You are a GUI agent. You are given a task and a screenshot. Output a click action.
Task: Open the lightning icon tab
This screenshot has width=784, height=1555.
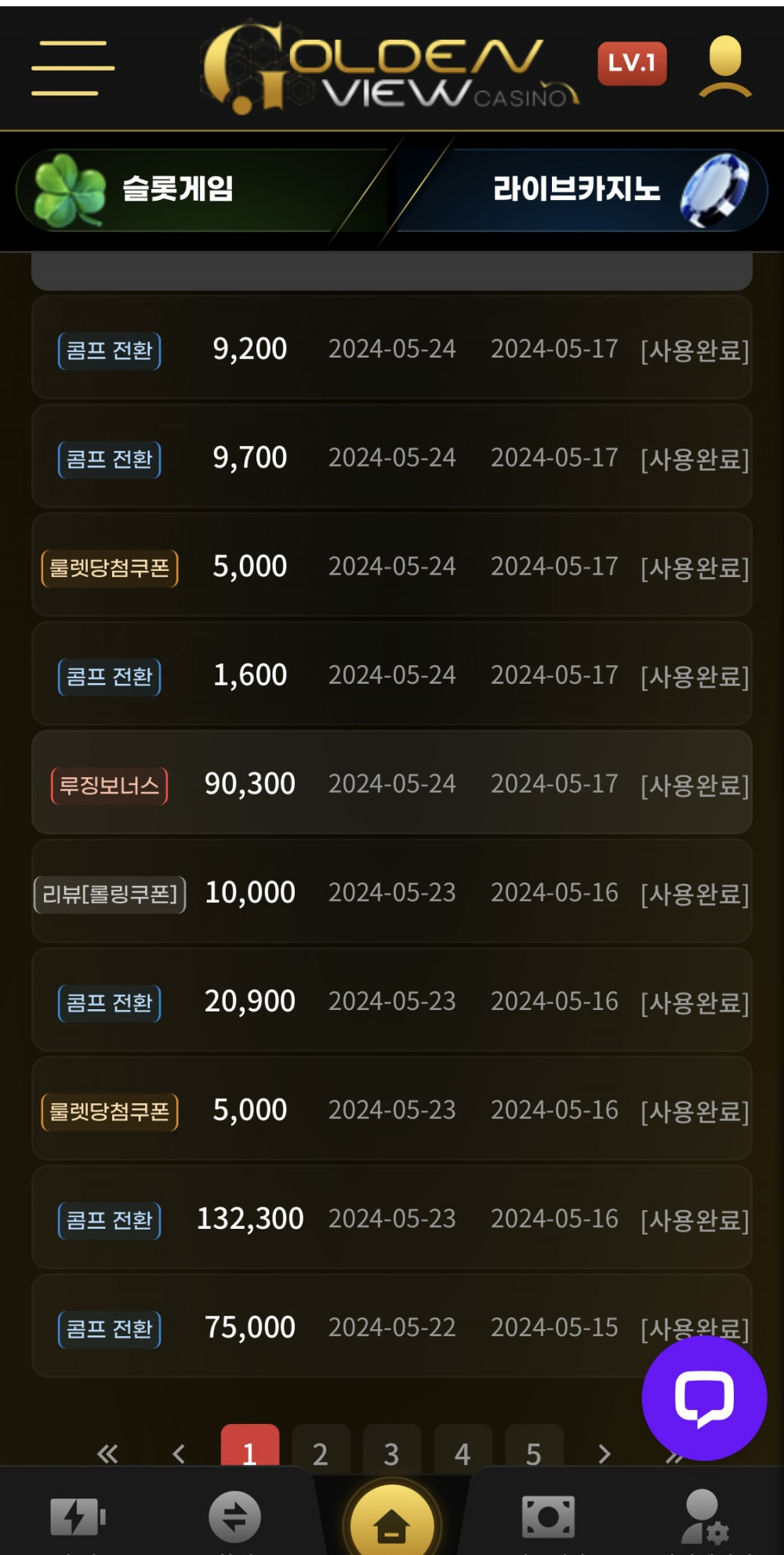tap(77, 1517)
